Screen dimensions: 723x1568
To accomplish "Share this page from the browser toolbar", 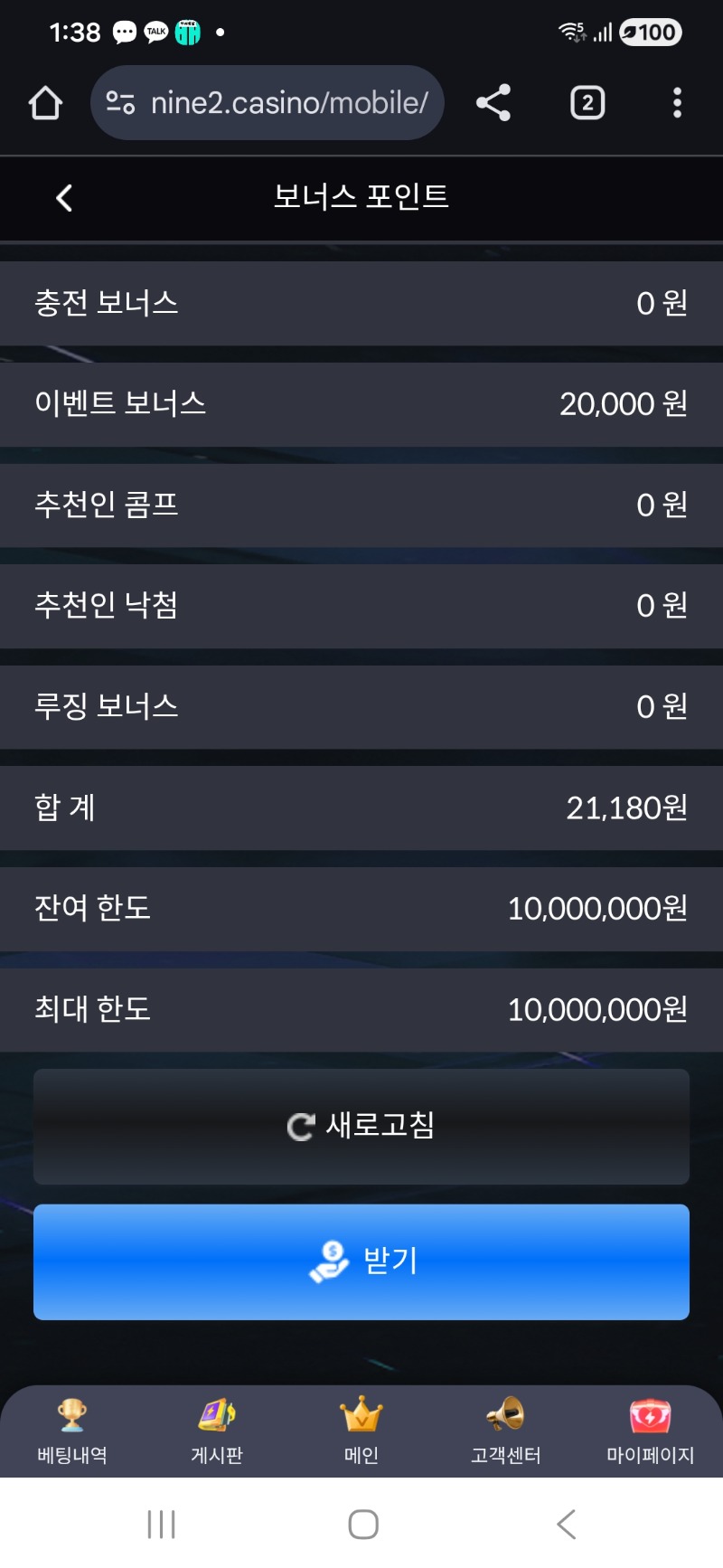I will (x=493, y=103).
